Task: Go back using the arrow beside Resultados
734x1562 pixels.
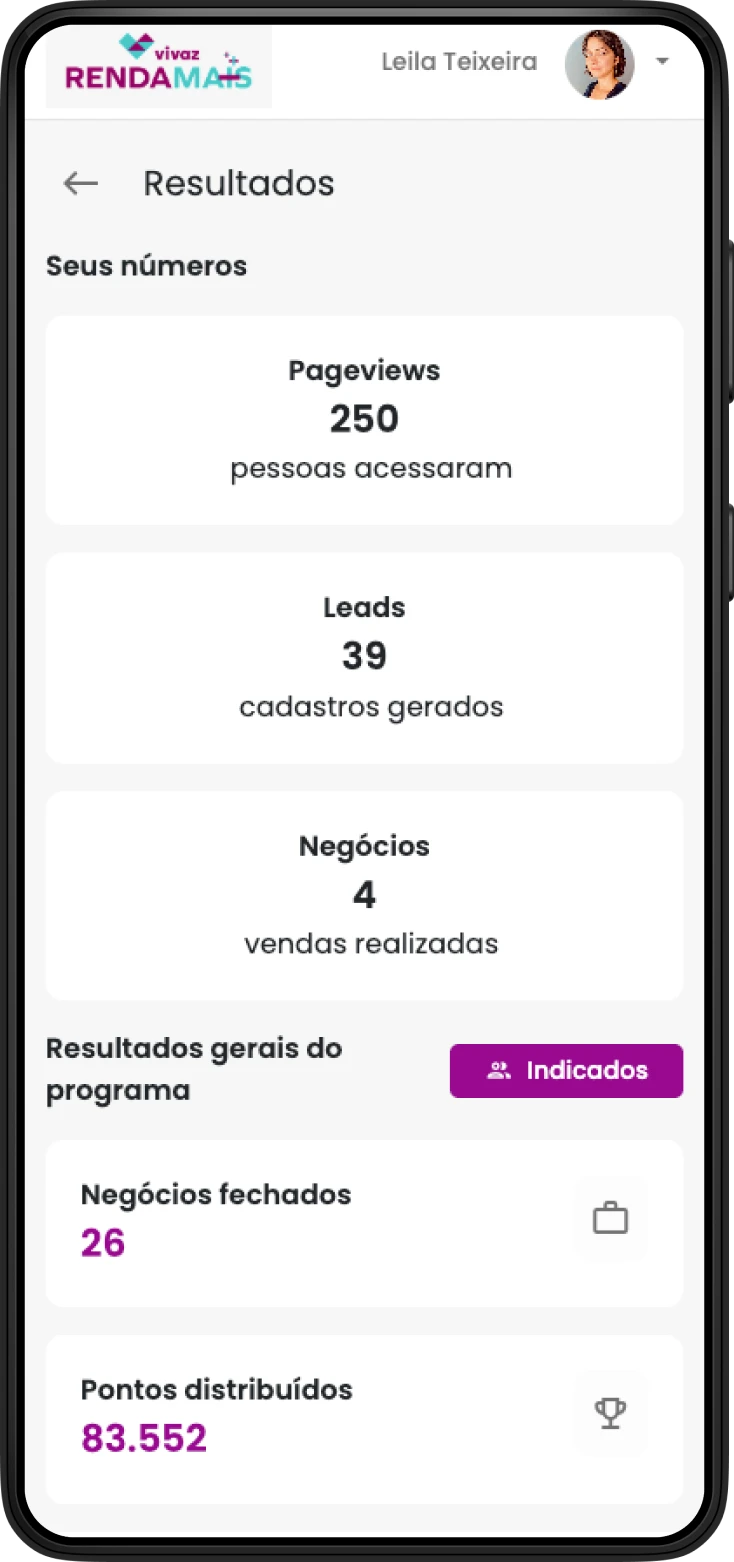Action: click(x=80, y=183)
